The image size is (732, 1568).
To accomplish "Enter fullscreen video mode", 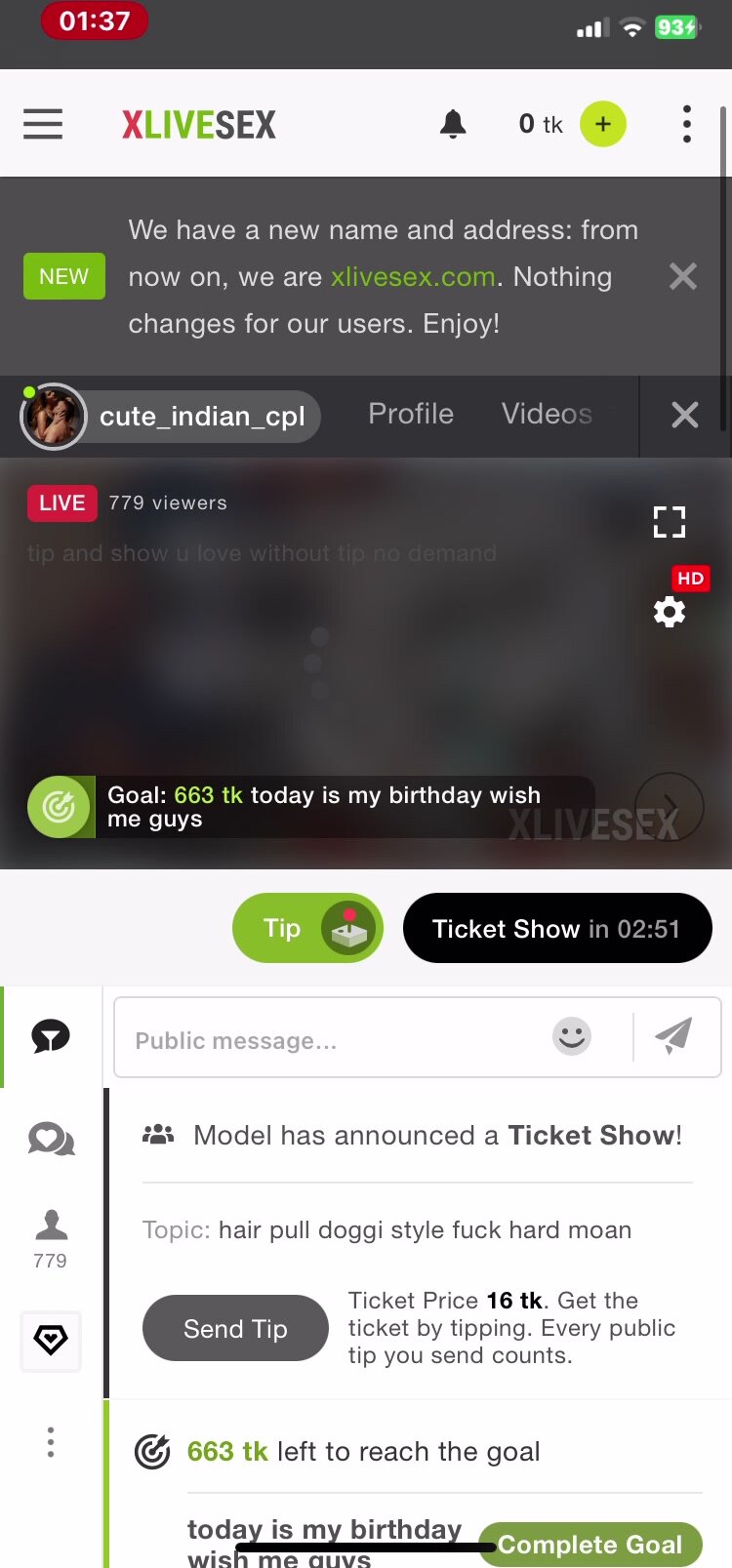I will [x=670, y=522].
